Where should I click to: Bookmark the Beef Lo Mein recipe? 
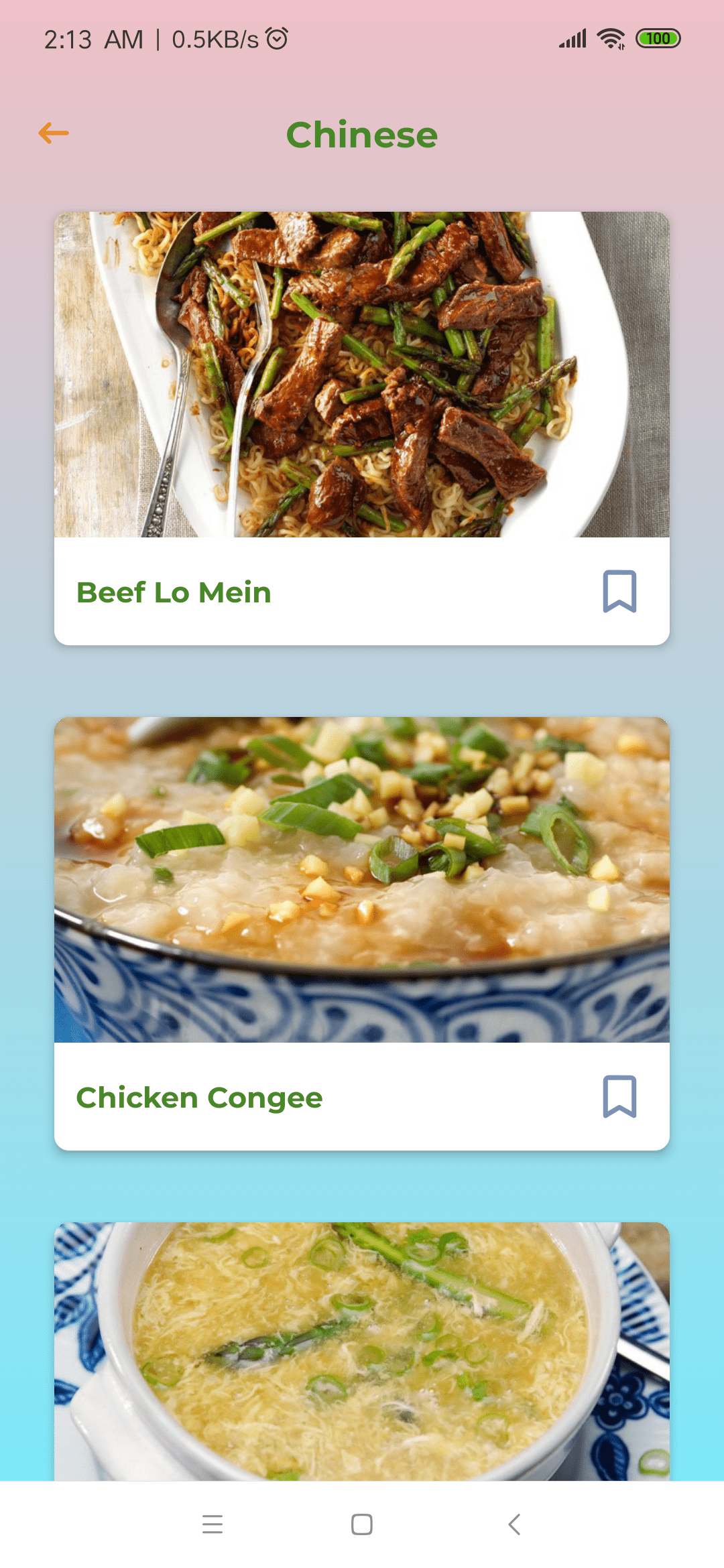coord(619,591)
